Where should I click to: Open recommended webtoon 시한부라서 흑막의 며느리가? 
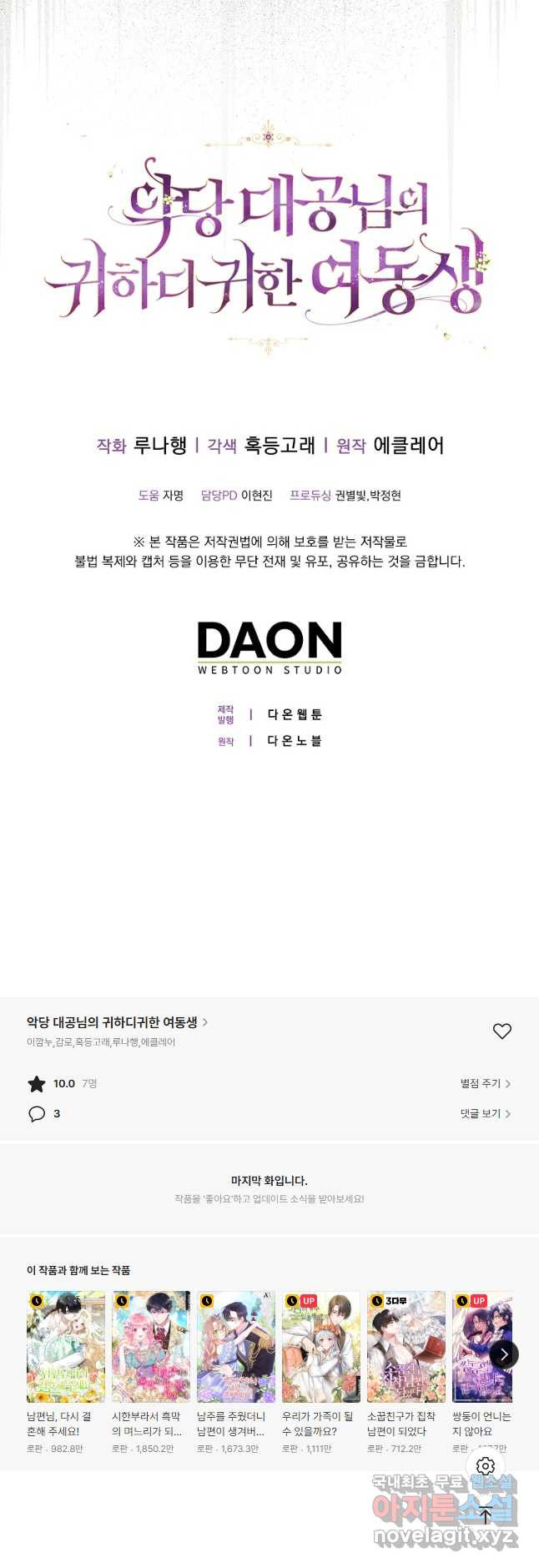click(x=151, y=1347)
